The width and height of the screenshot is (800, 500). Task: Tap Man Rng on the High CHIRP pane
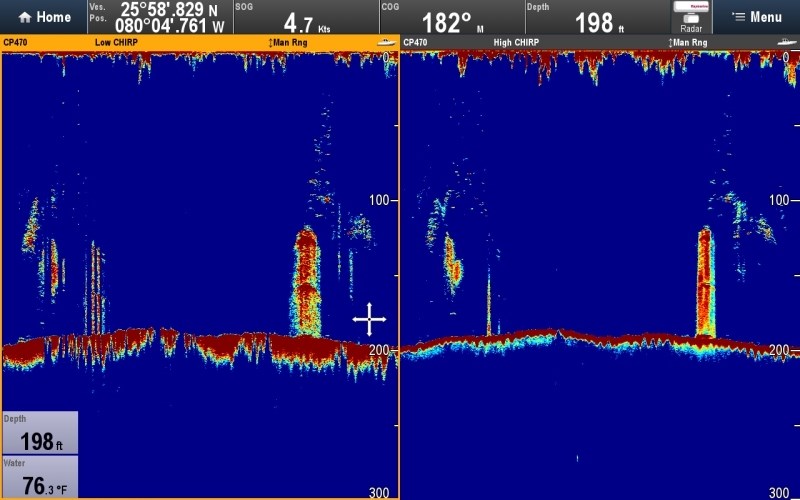coord(690,43)
